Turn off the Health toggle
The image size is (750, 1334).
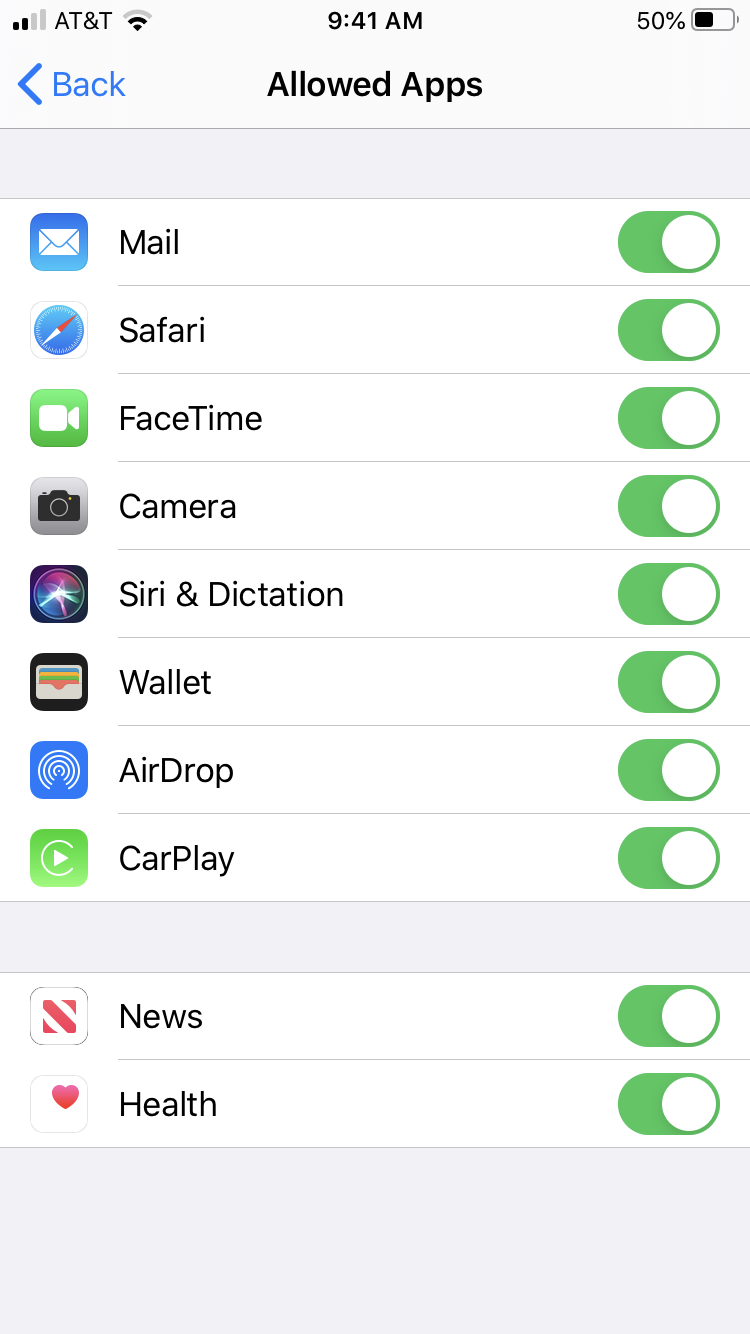point(668,1104)
